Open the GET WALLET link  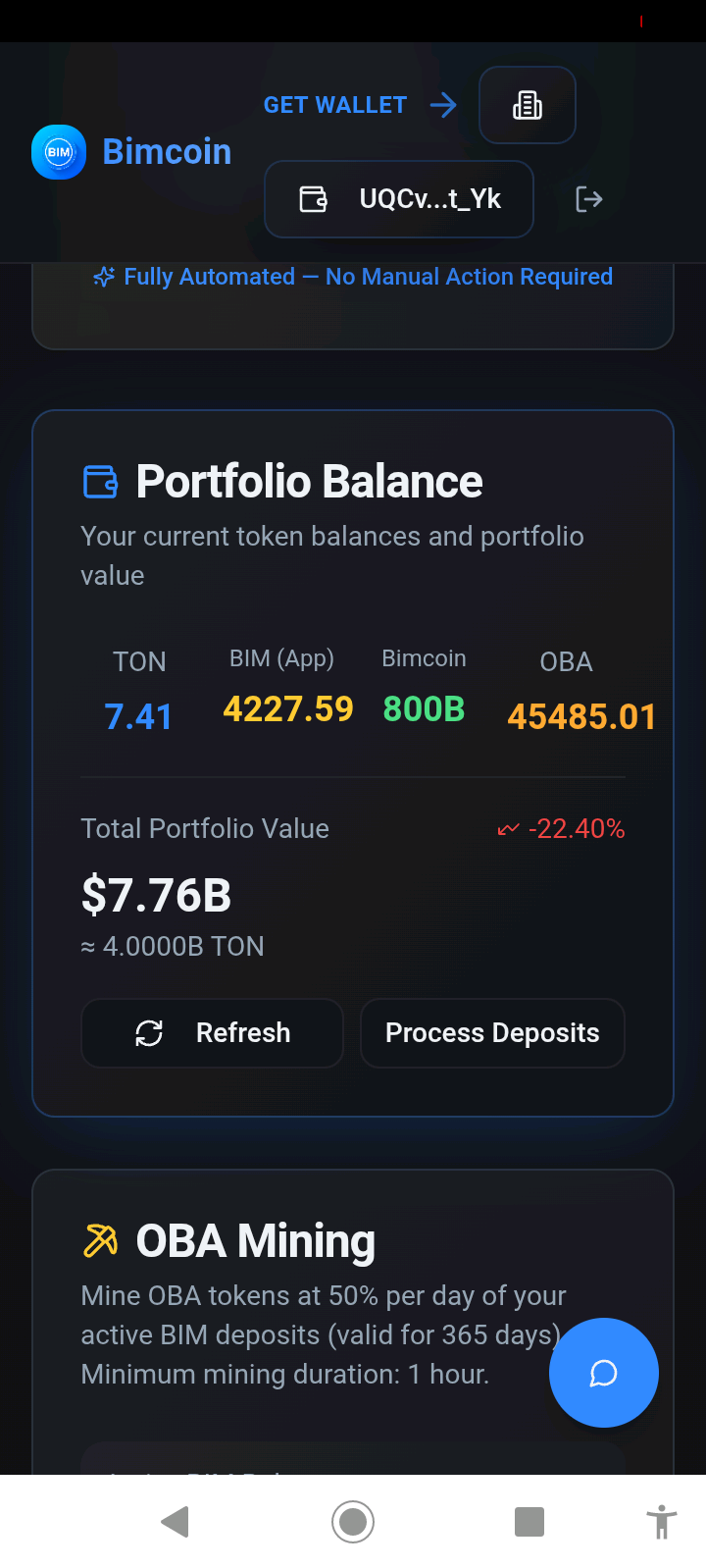[334, 105]
